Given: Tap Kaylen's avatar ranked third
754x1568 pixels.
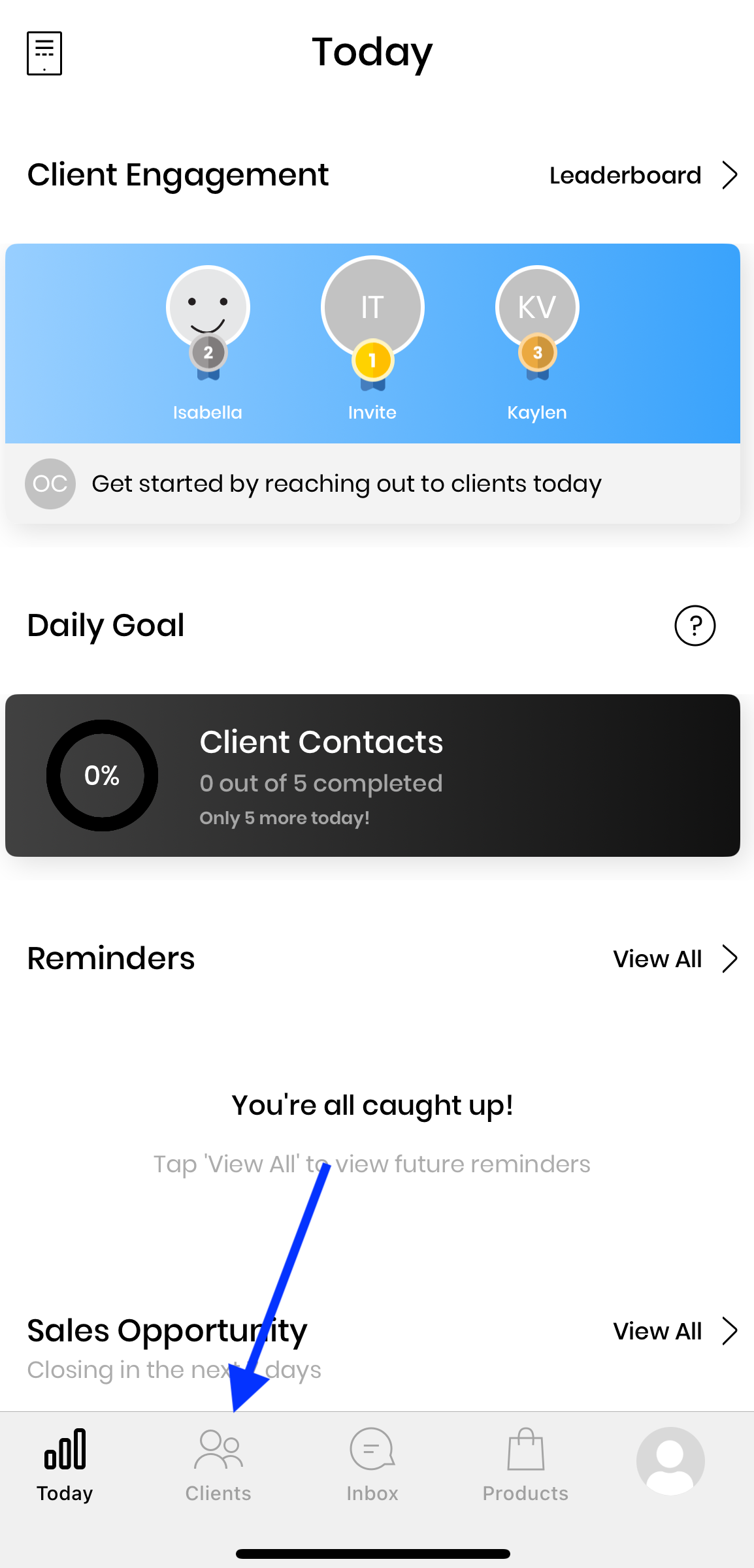Looking at the screenshot, I should pos(537,308).
